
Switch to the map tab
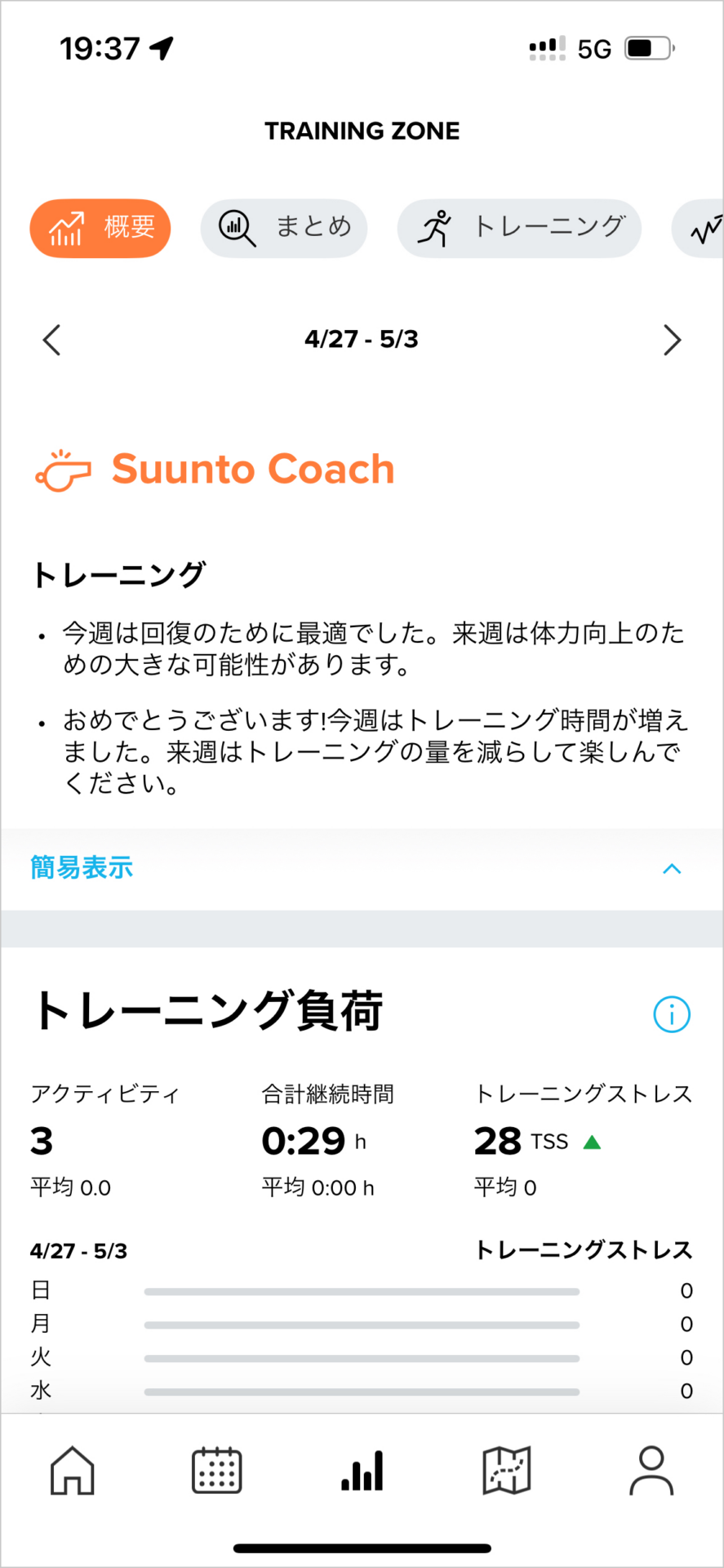506,1471
